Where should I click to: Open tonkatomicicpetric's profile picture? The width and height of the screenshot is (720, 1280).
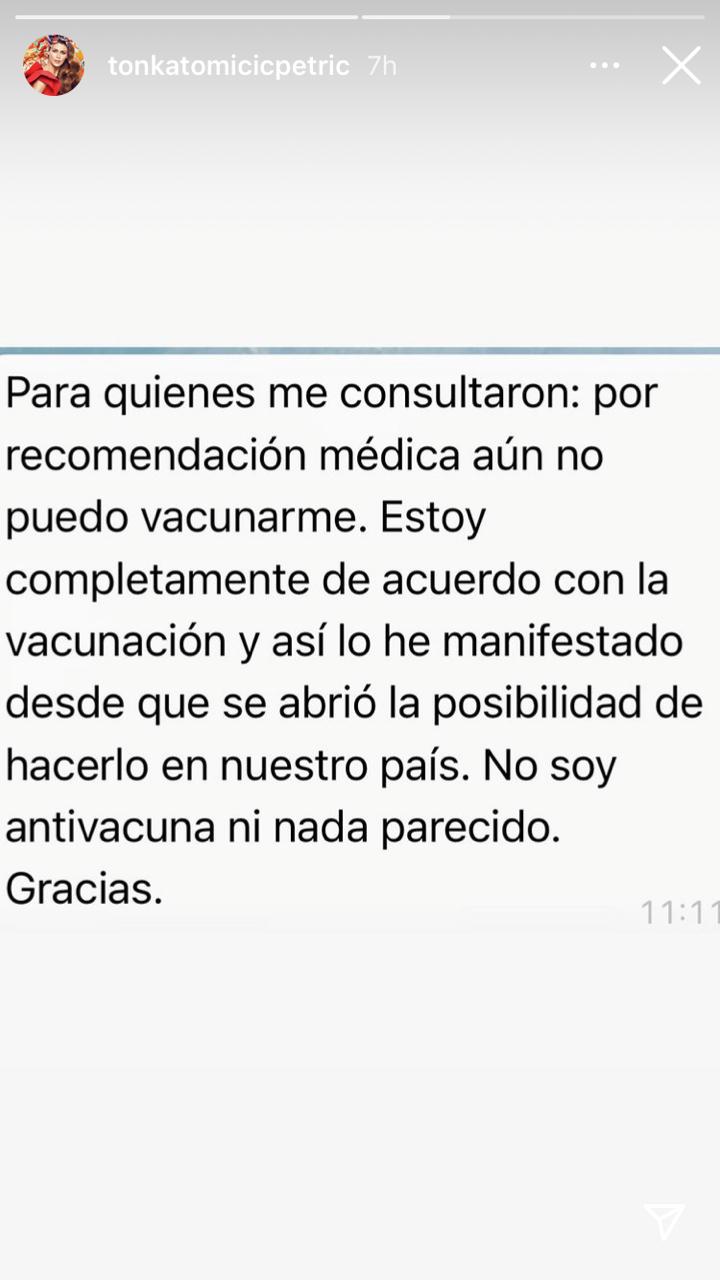point(53,66)
